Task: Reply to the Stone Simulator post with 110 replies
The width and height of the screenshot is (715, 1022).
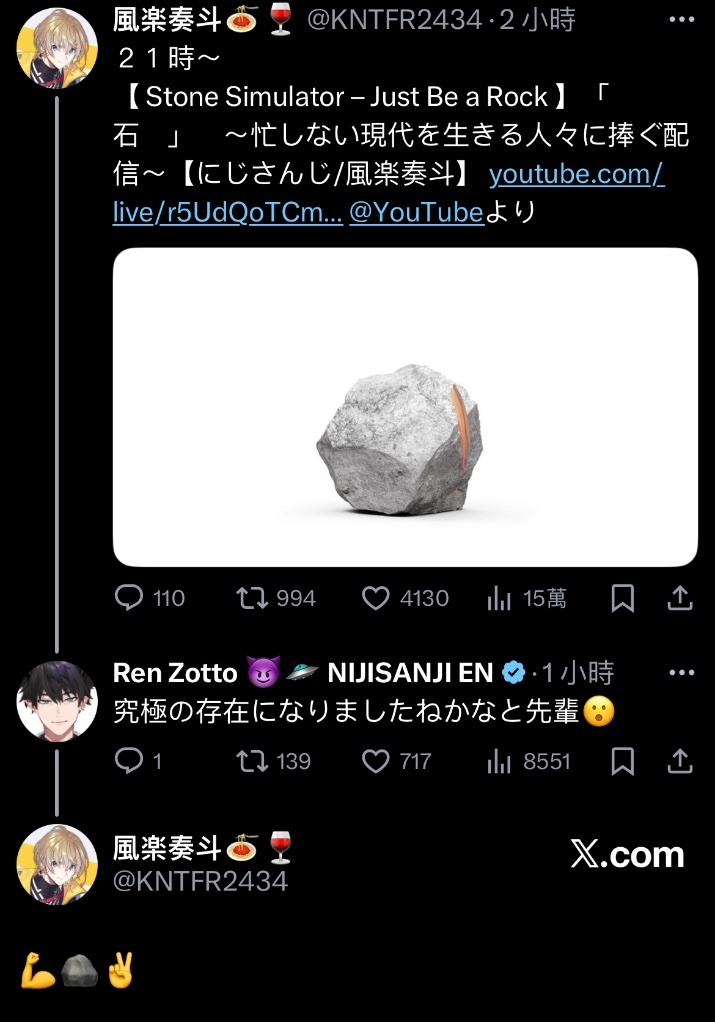Action: point(130,598)
